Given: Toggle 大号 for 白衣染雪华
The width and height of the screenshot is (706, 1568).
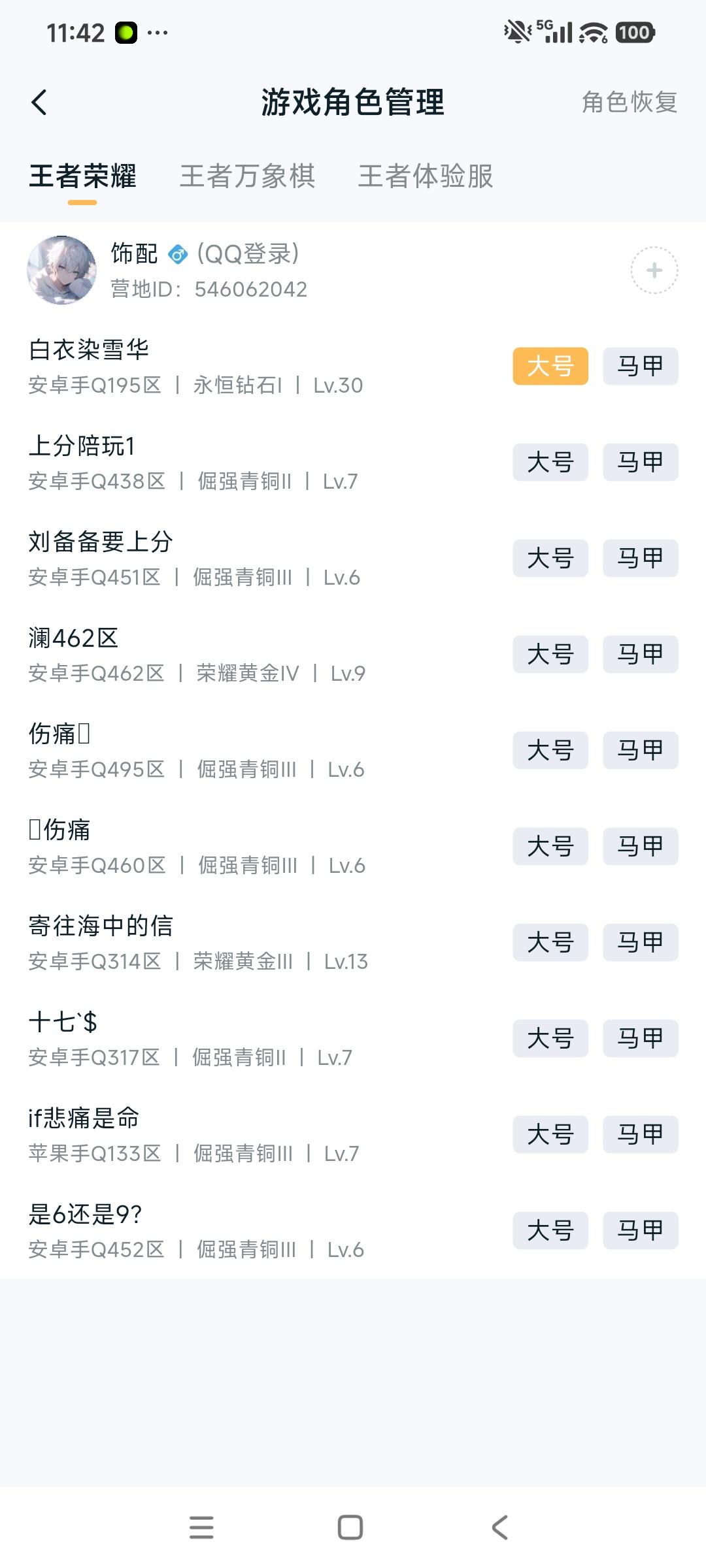Looking at the screenshot, I should click(x=550, y=367).
